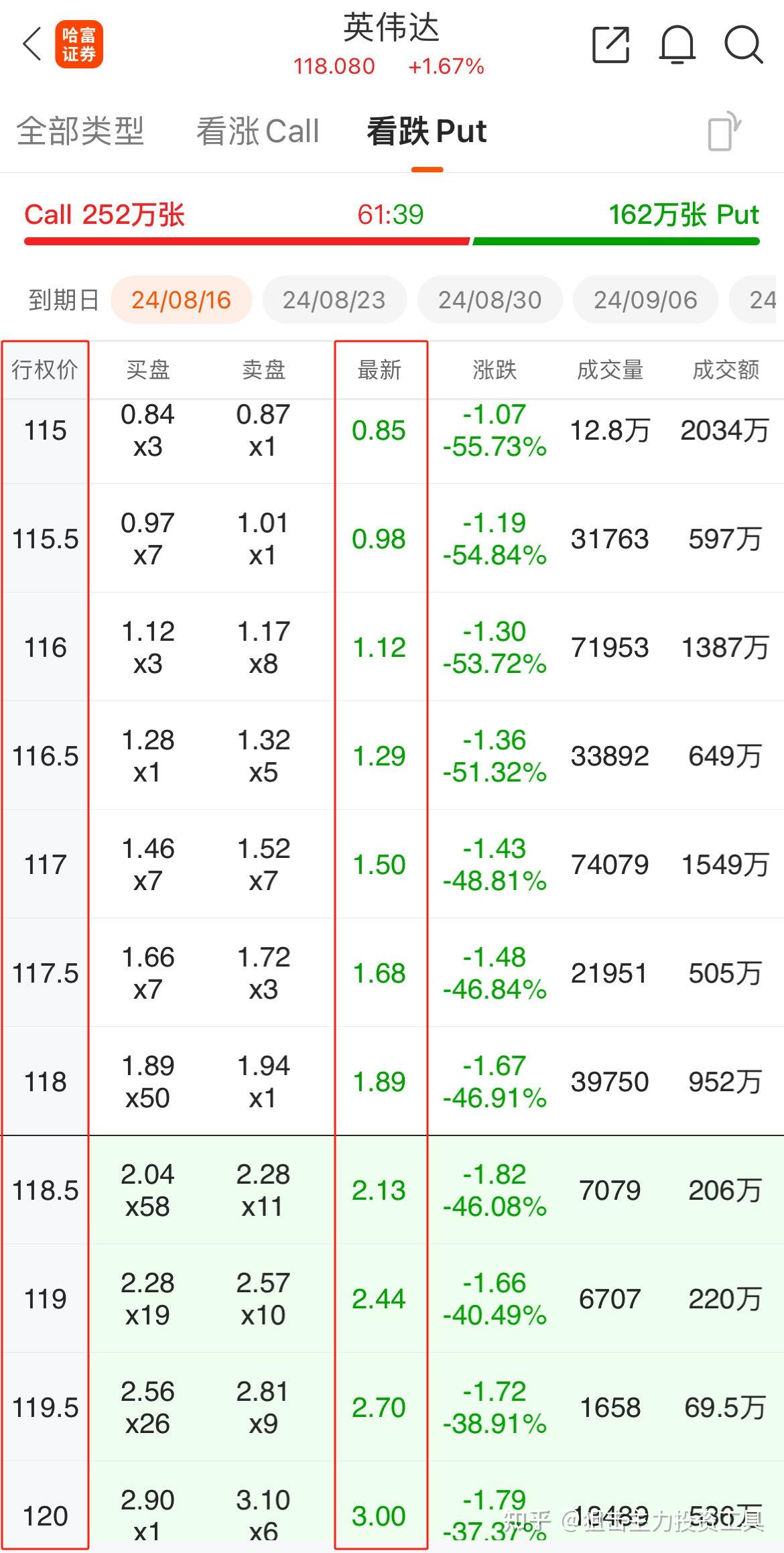Open the notifications bell

tap(677, 45)
